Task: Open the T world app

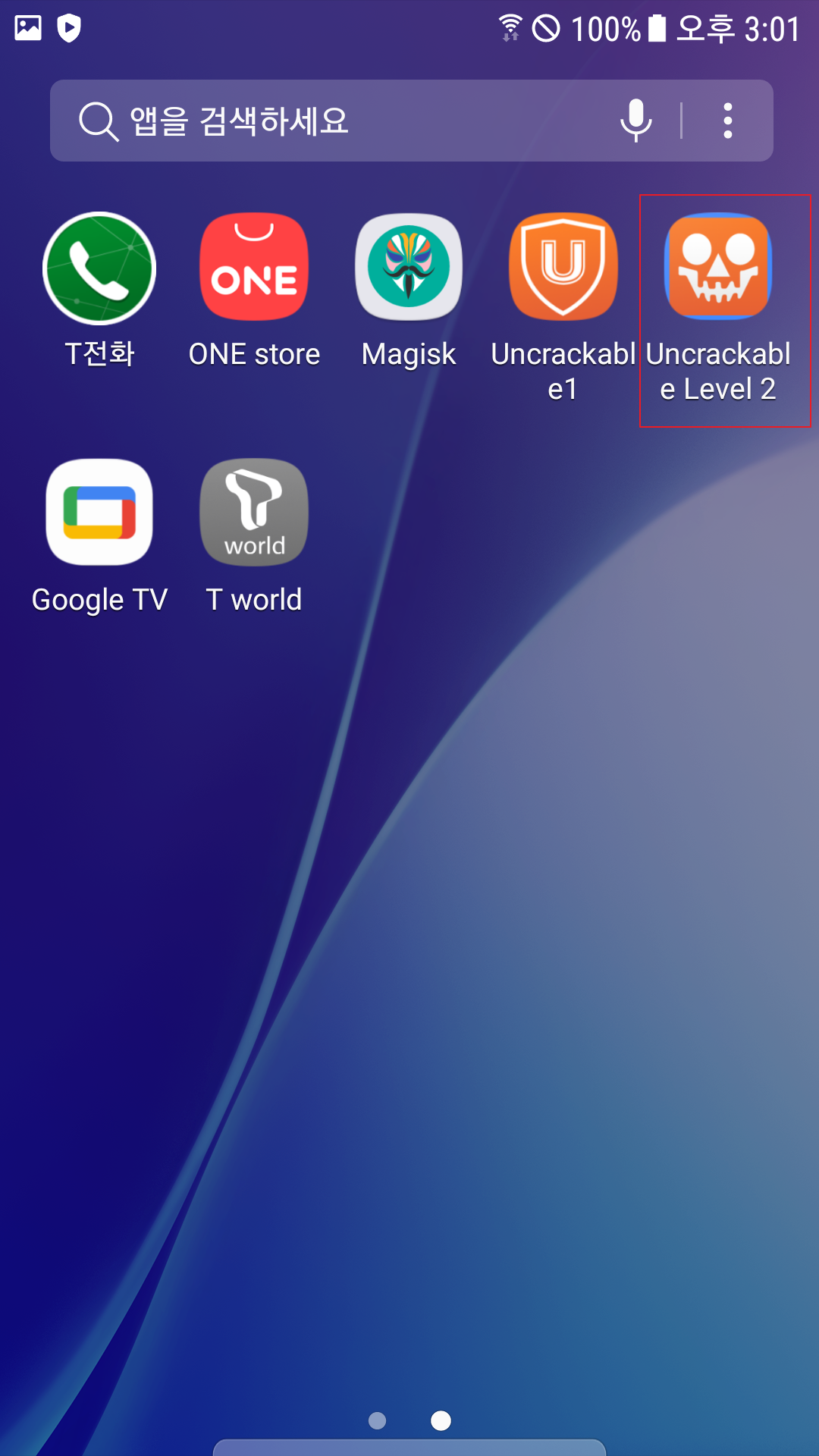Action: pyautogui.click(x=254, y=513)
